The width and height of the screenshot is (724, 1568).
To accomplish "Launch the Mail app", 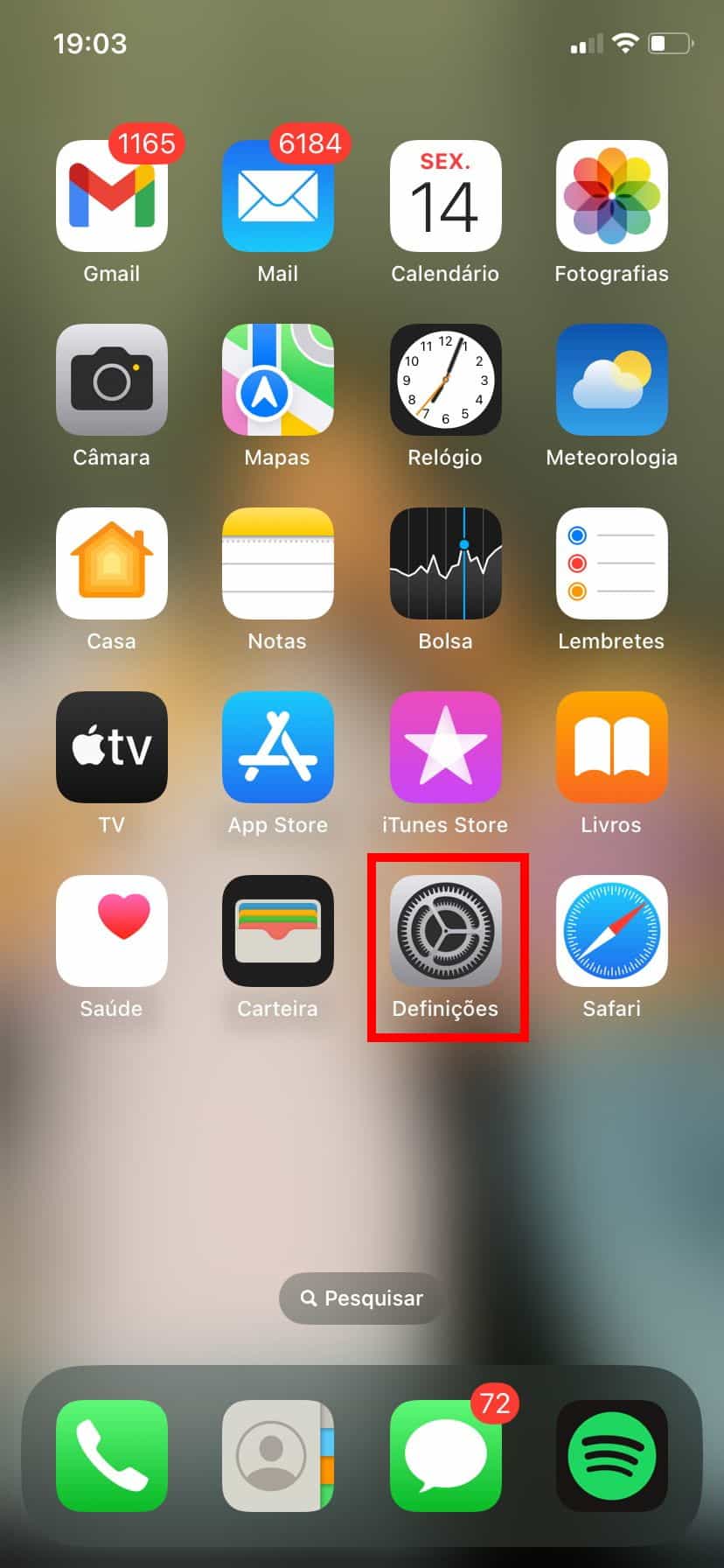I will click(x=277, y=196).
